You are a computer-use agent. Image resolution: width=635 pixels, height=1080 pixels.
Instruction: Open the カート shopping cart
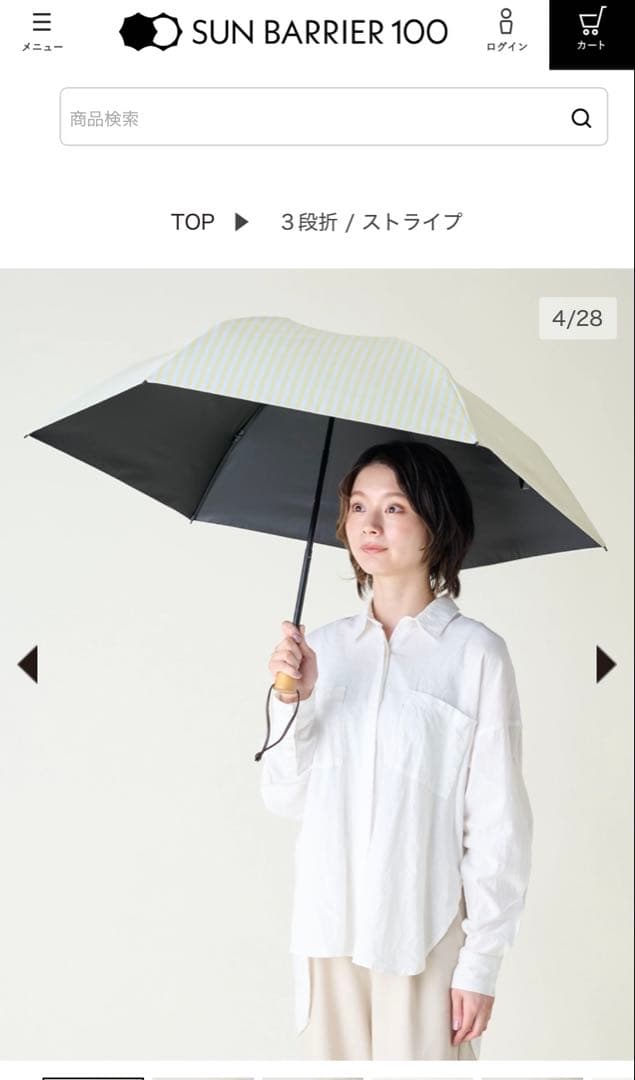point(591,33)
